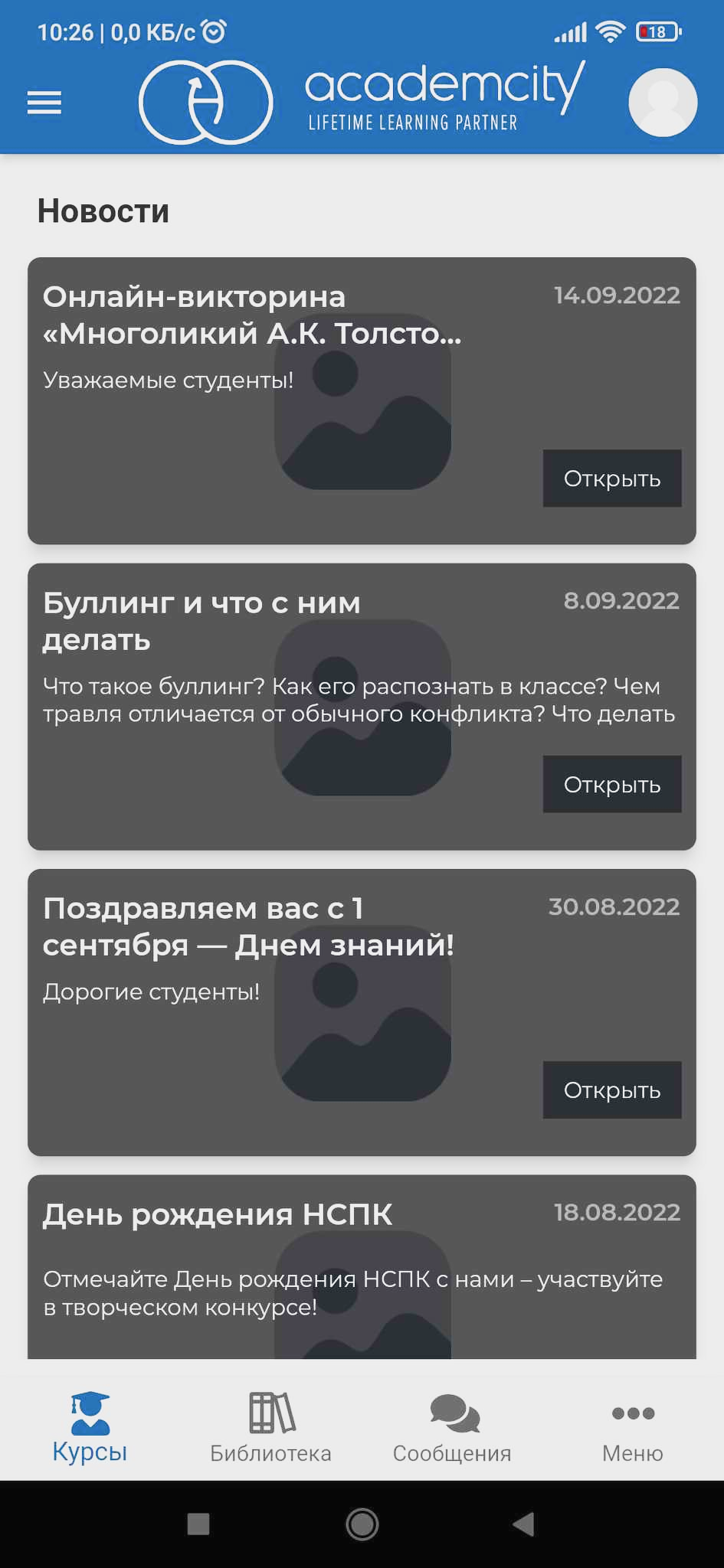The height and width of the screenshot is (1568, 724).
Task: Tap Открыть on Буллинг и что с ним делать
Action: (611, 784)
